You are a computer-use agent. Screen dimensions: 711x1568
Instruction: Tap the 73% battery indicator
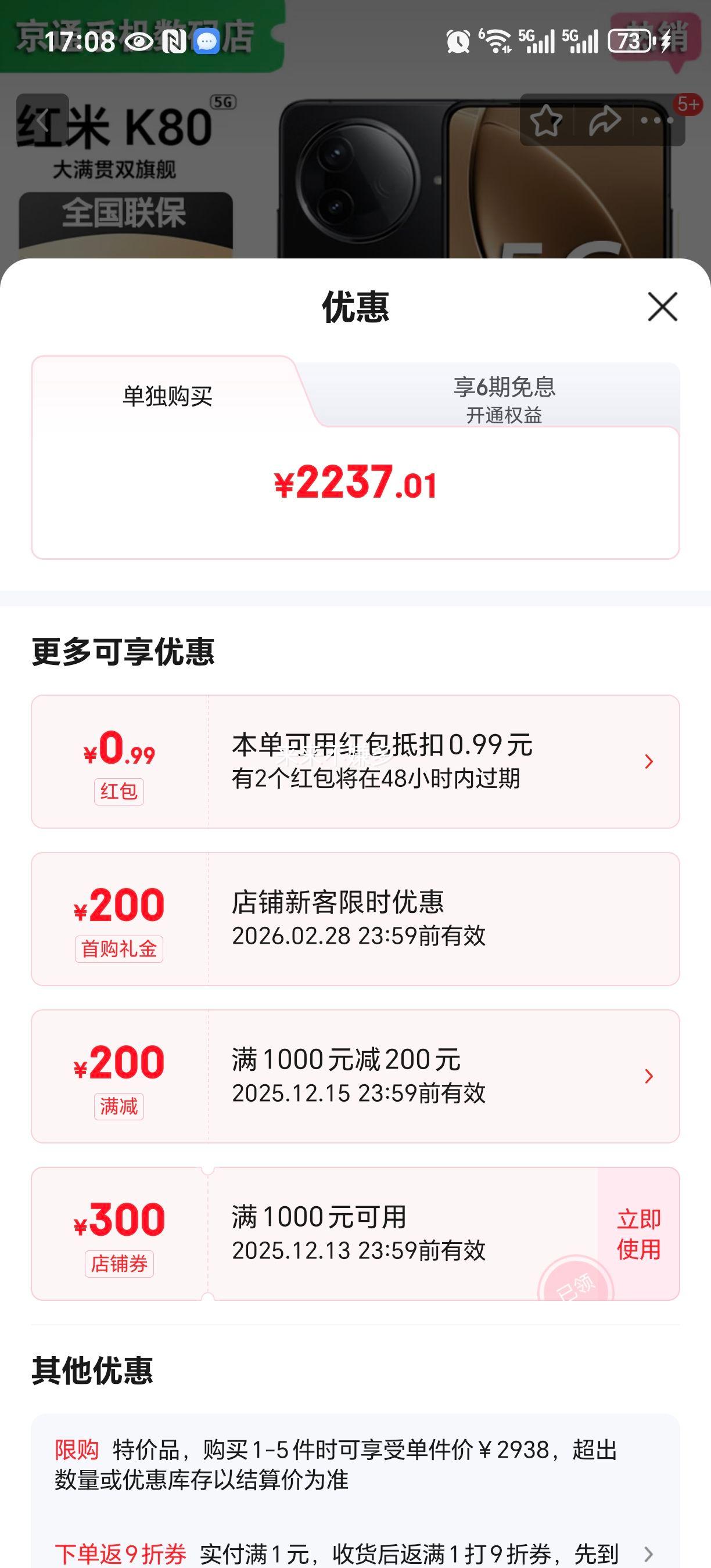click(x=629, y=41)
